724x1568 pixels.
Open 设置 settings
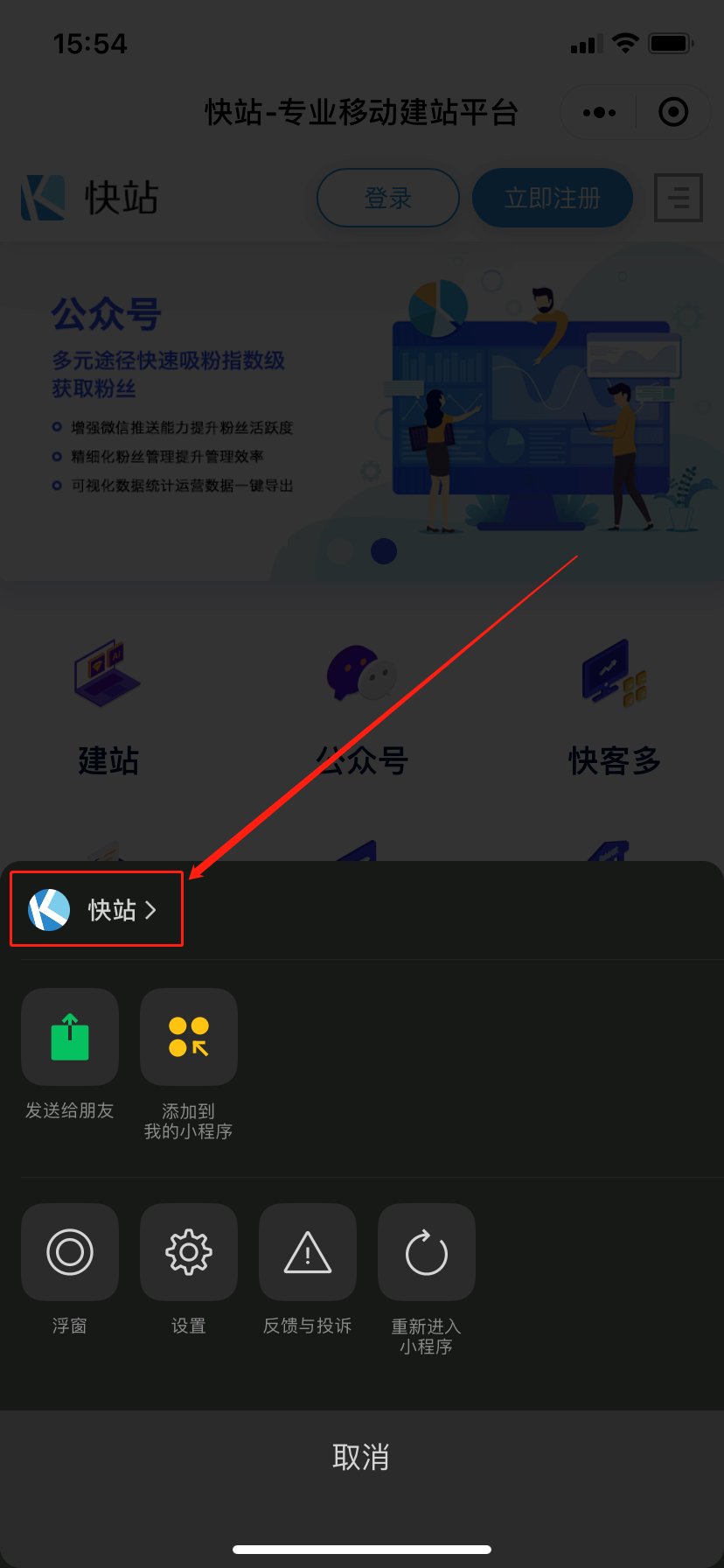pos(189,1252)
